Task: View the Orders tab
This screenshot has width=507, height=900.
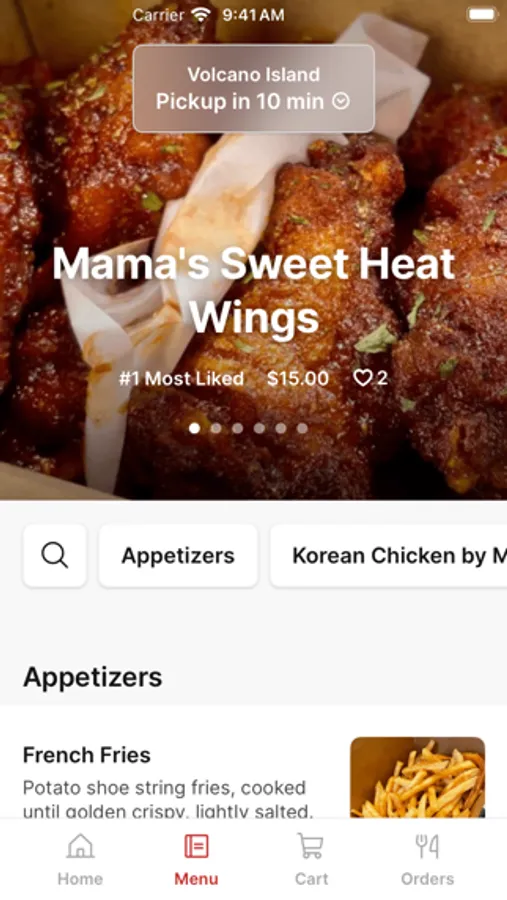Action: click(427, 859)
